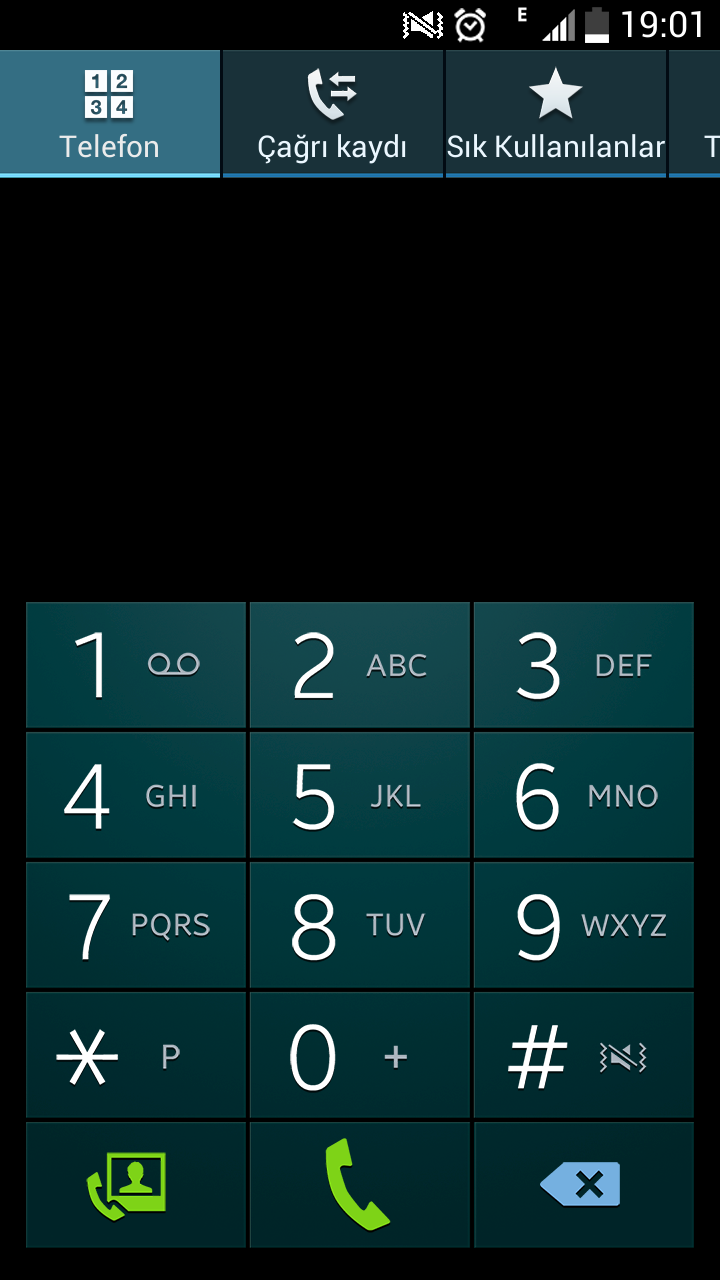
Task: Delete the last digit with backspace
Action: tap(584, 1185)
